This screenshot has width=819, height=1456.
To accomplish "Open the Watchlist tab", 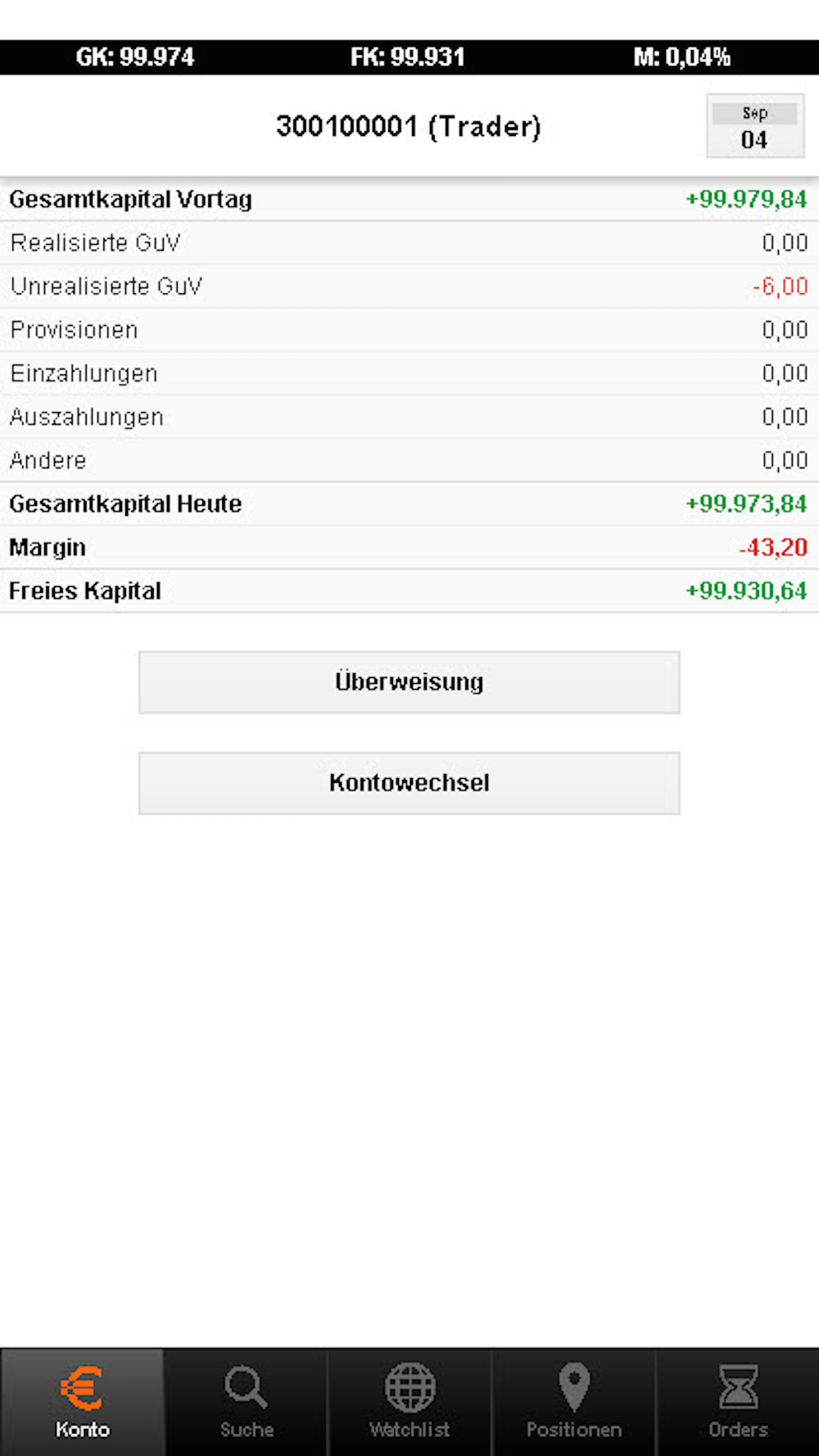I will (x=409, y=1402).
